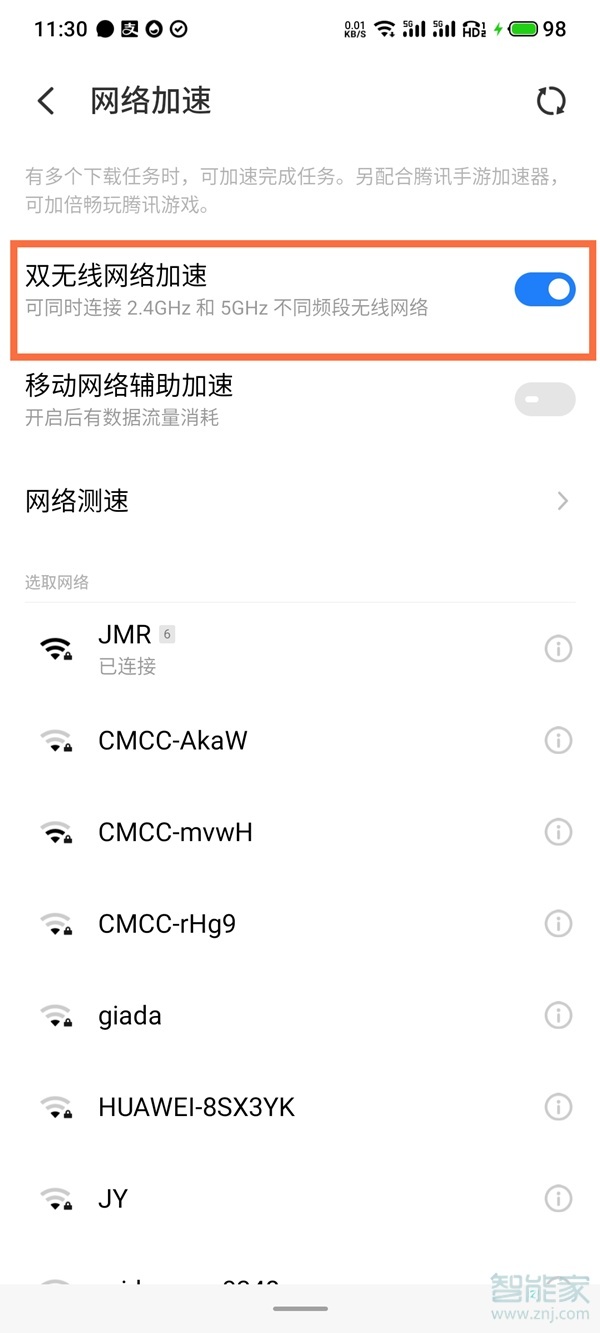
Task: Open 网络测速 speed test
Action: coord(298,501)
